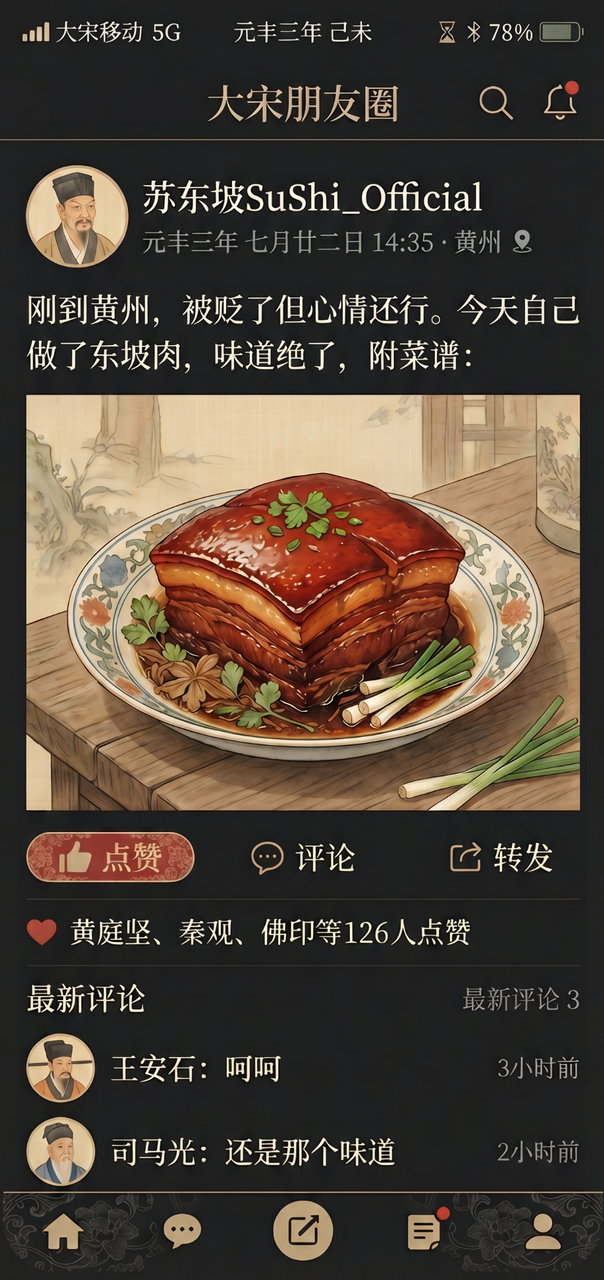
Task: Comment on the post via 评论
Action: click(x=302, y=857)
